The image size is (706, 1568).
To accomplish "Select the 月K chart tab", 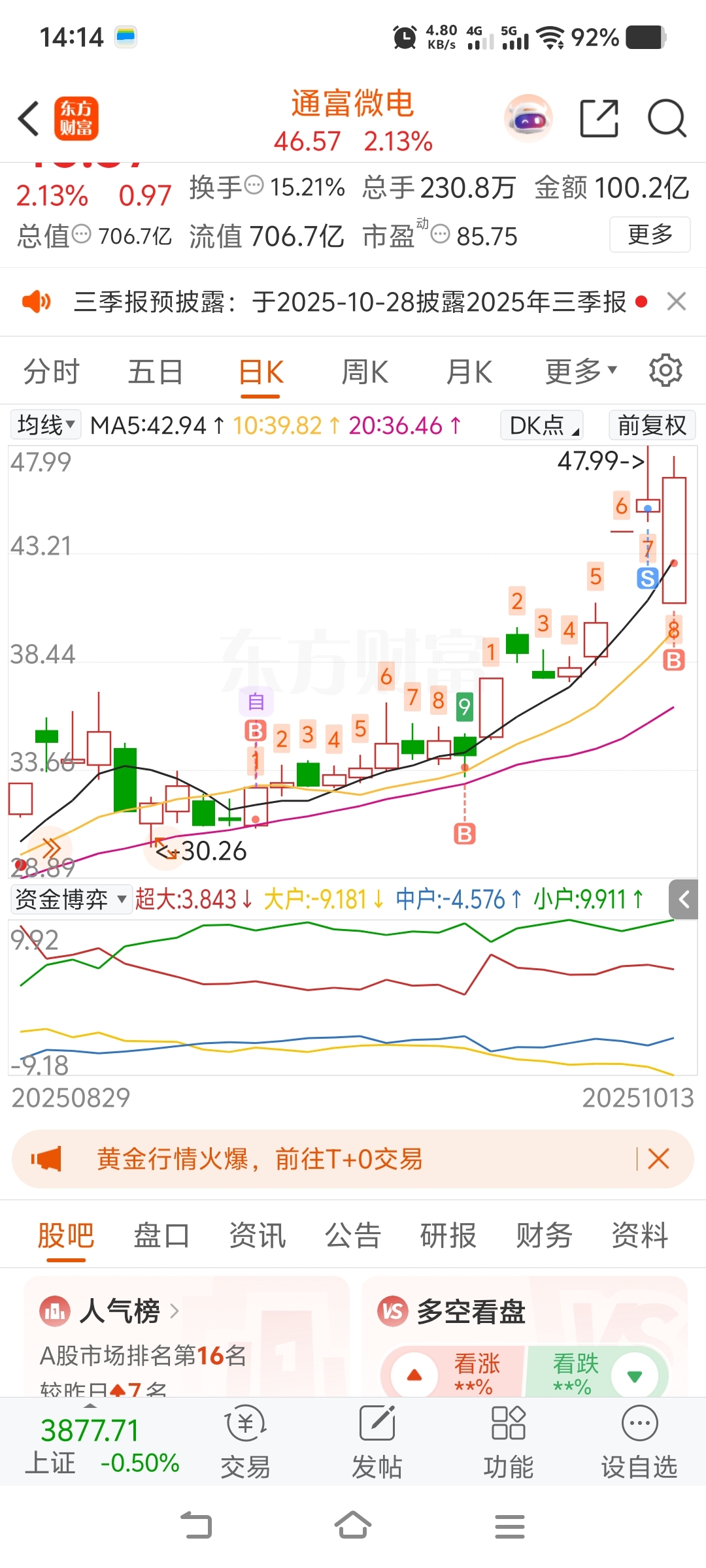I will pos(469,372).
